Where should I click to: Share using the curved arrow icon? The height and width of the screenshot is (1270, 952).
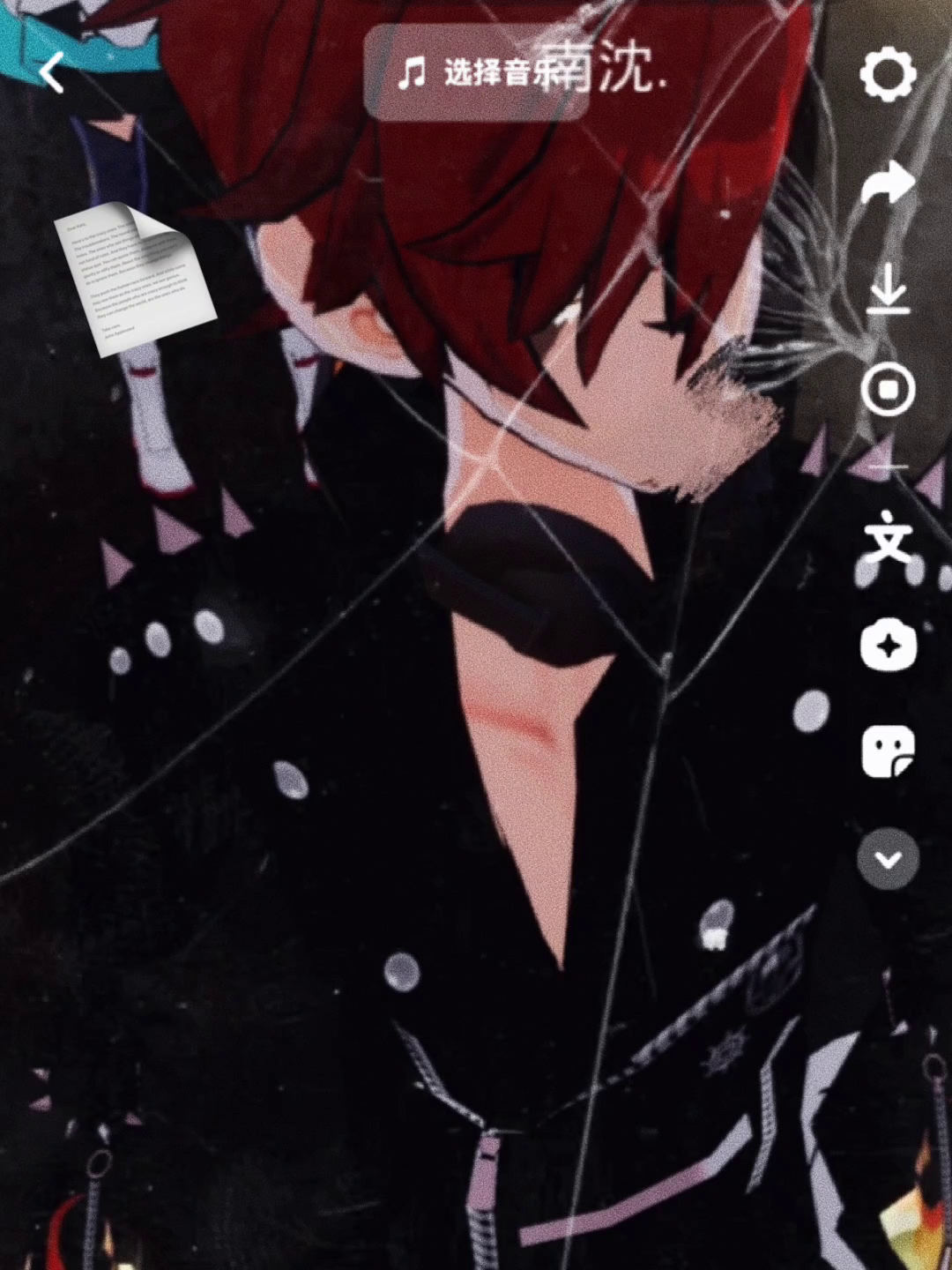(x=888, y=183)
